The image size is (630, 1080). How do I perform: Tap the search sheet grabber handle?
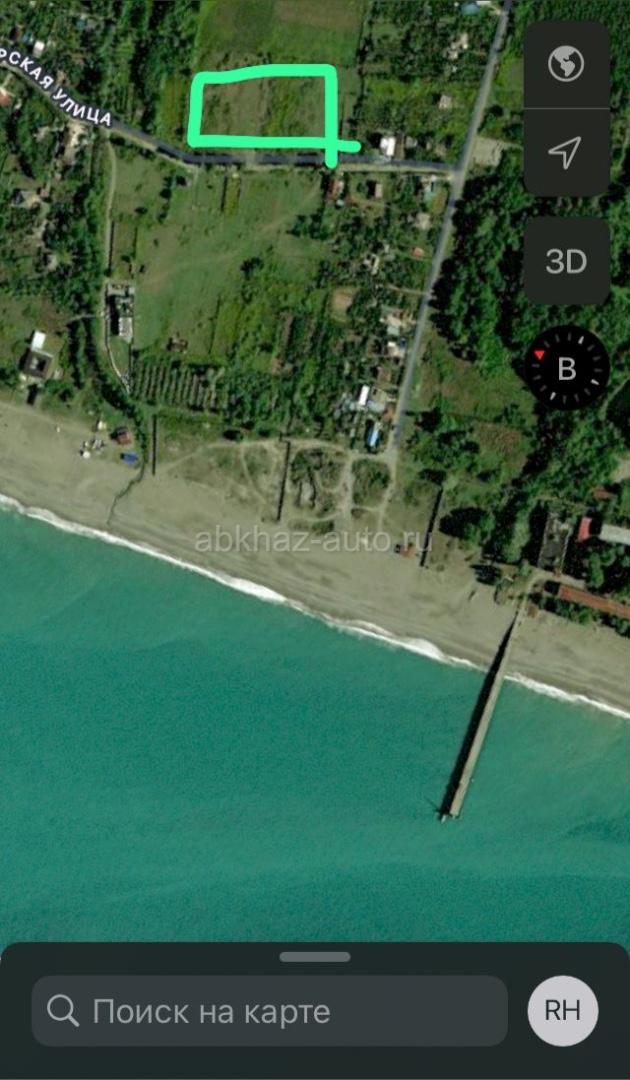click(x=315, y=957)
